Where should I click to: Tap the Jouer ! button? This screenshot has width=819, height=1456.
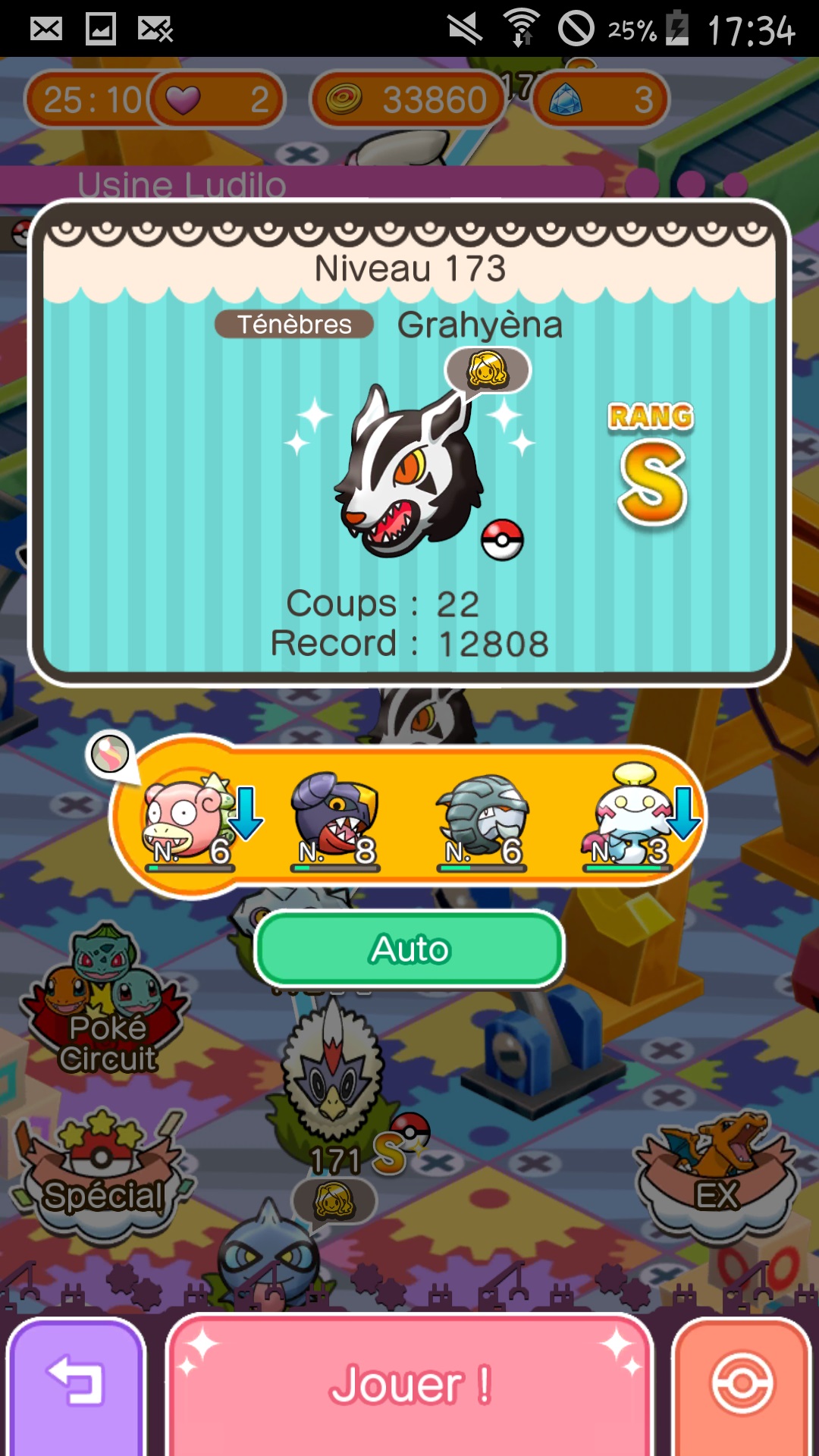pos(409,1385)
